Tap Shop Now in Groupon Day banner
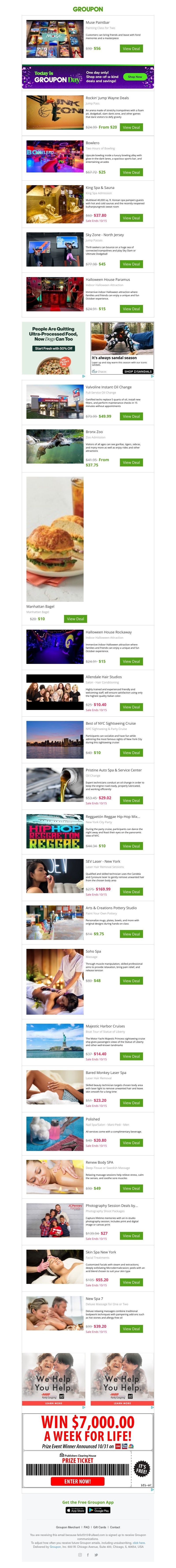176x1568 pixels. coord(135,77)
